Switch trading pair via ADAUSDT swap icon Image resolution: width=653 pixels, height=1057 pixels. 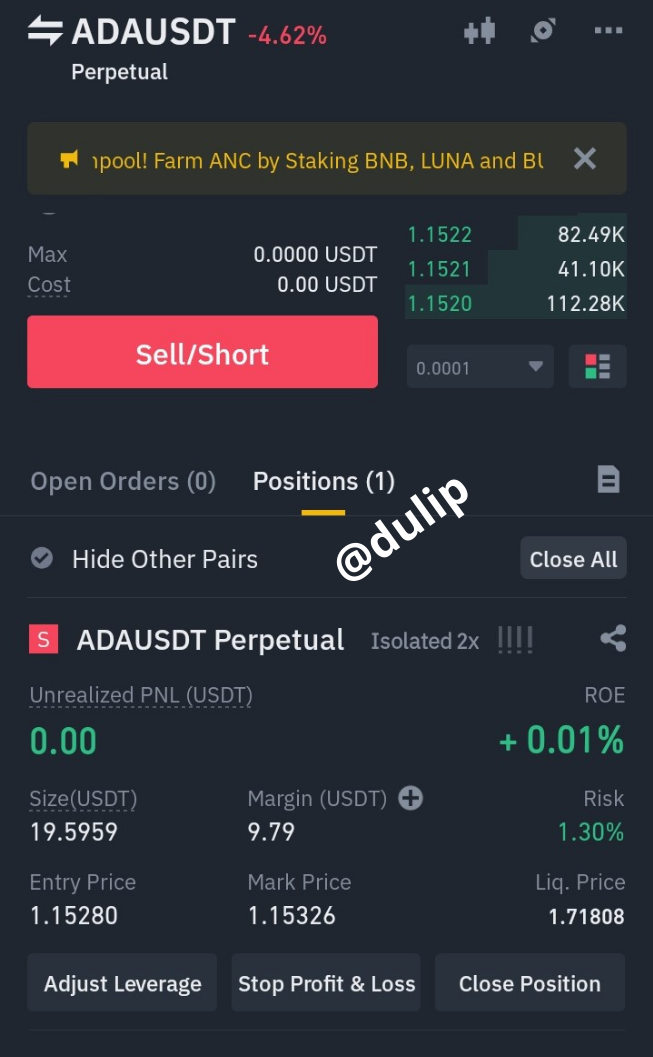click(45, 31)
